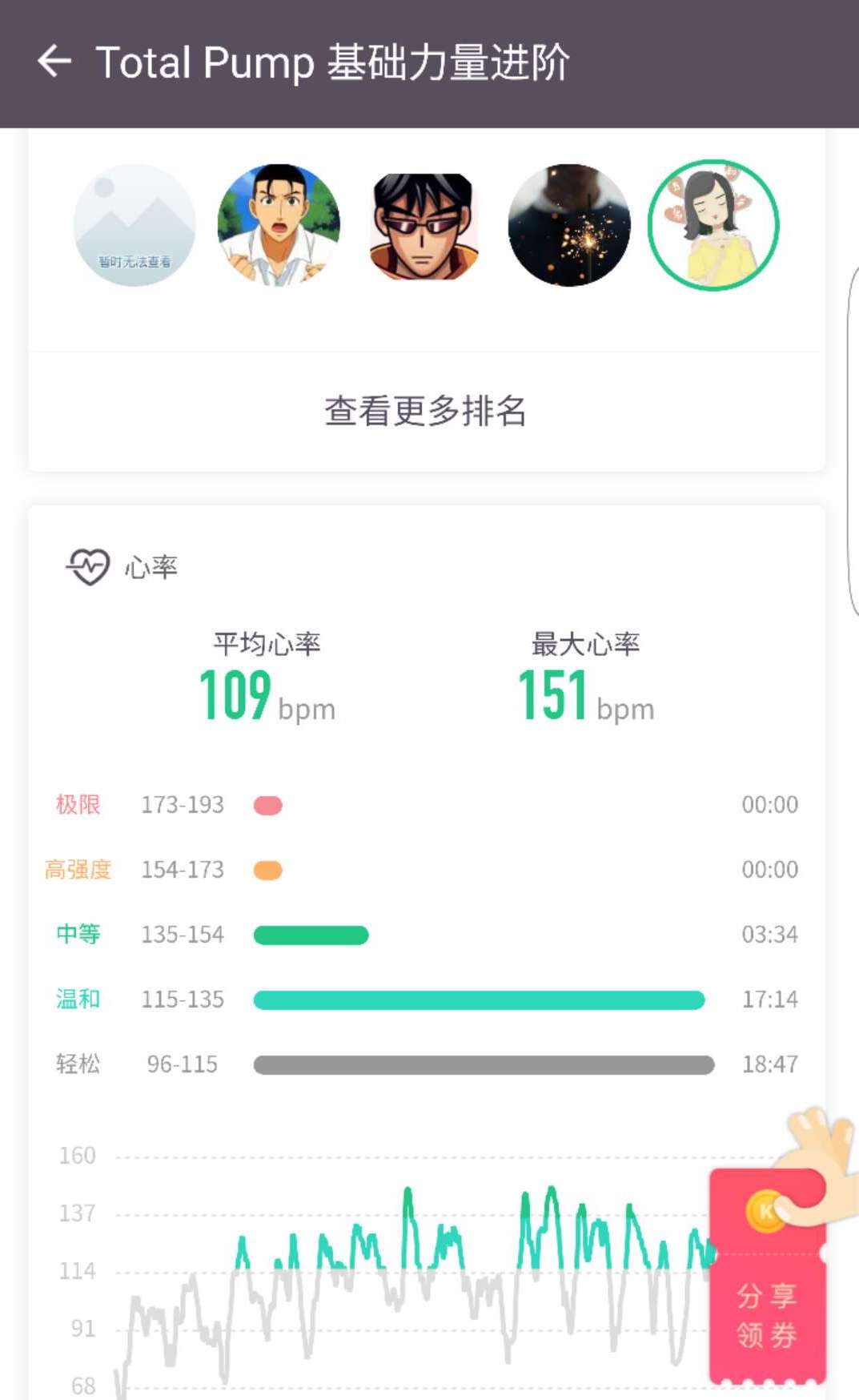Open the grey placeholder avatar labelled 暂时无法查看
The width and height of the screenshot is (859, 1400).
point(134,225)
